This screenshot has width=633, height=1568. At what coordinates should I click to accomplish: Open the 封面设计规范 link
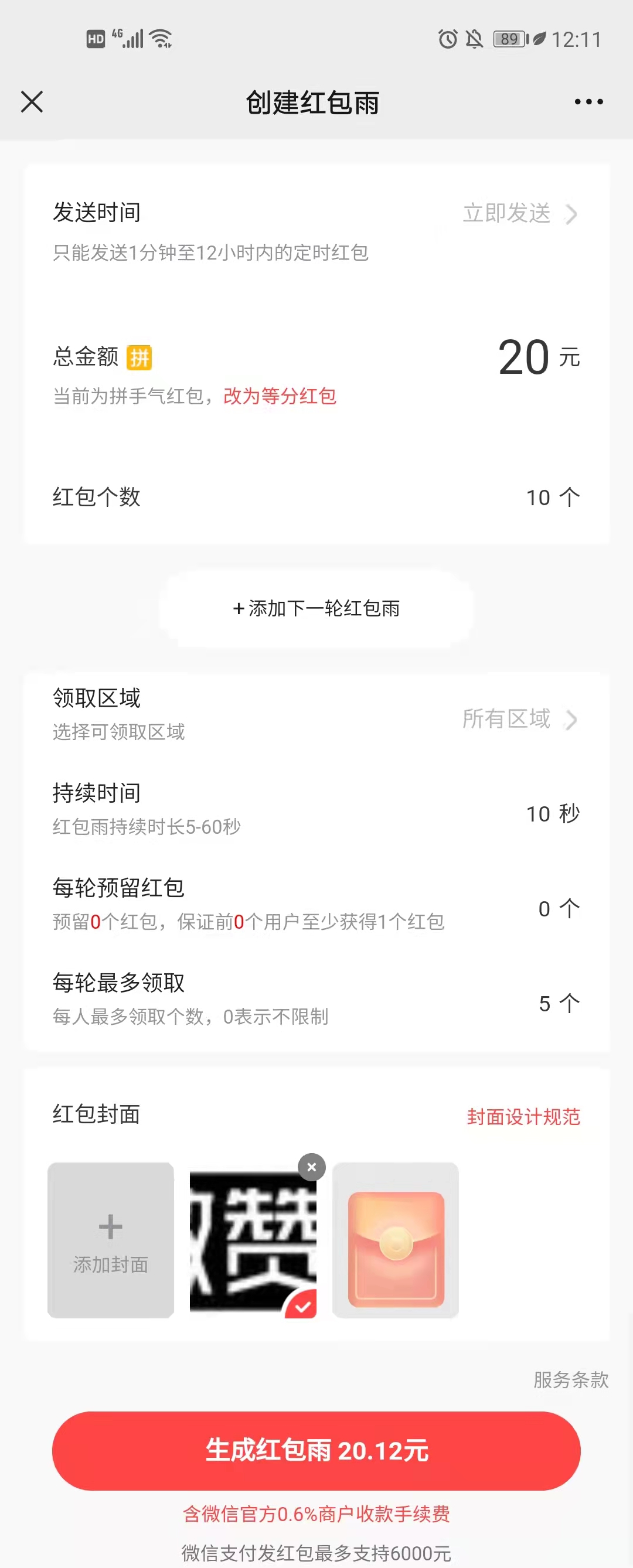[x=523, y=1117]
